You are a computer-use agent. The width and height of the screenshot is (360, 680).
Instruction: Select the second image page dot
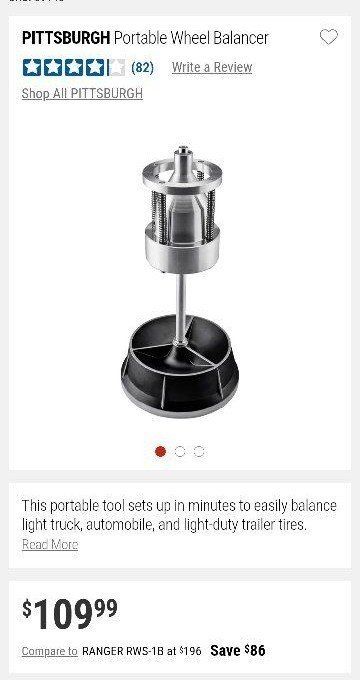pyautogui.click(x=180, y=452)
